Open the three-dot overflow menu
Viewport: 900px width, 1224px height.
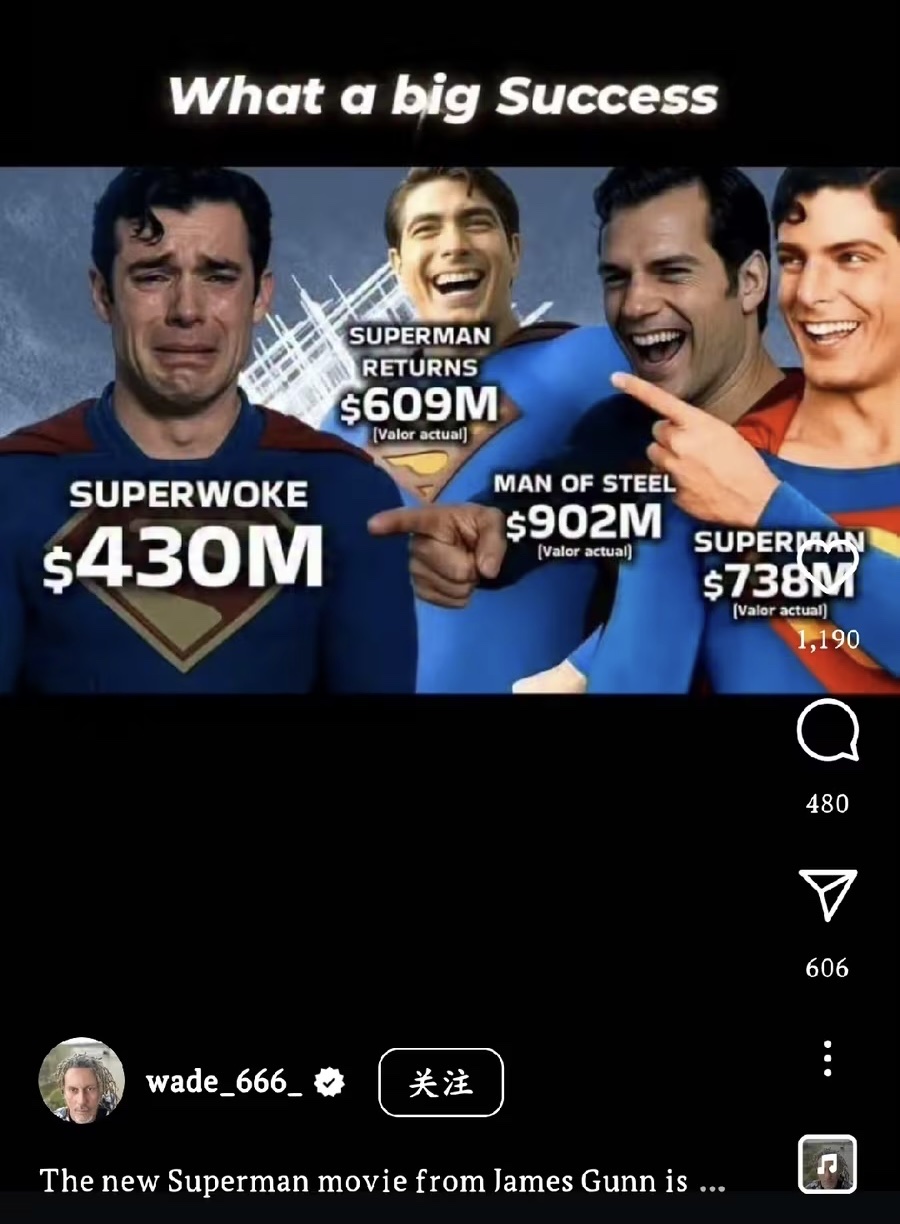tap(827, 1058)
